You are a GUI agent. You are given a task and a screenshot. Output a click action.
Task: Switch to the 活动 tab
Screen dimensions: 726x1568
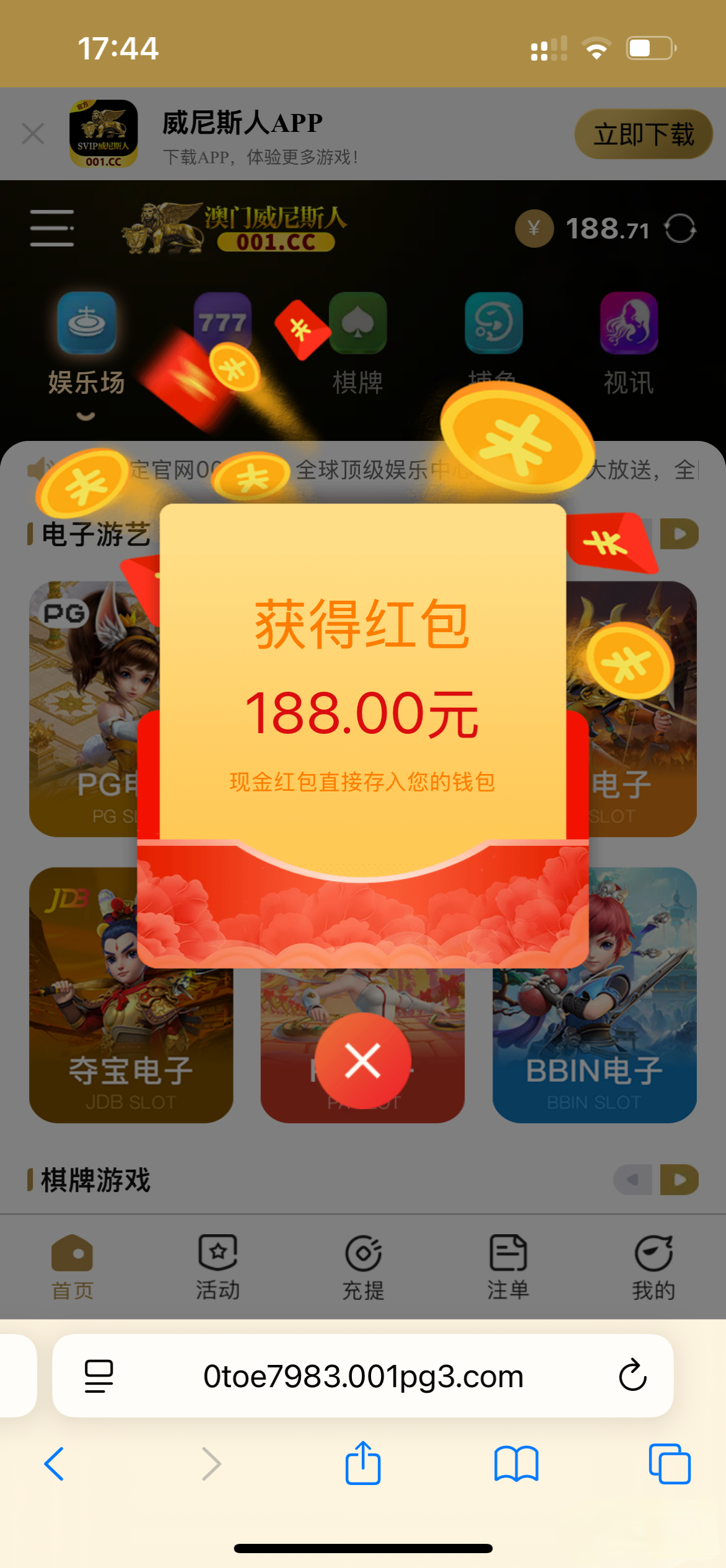point(217,1266)
